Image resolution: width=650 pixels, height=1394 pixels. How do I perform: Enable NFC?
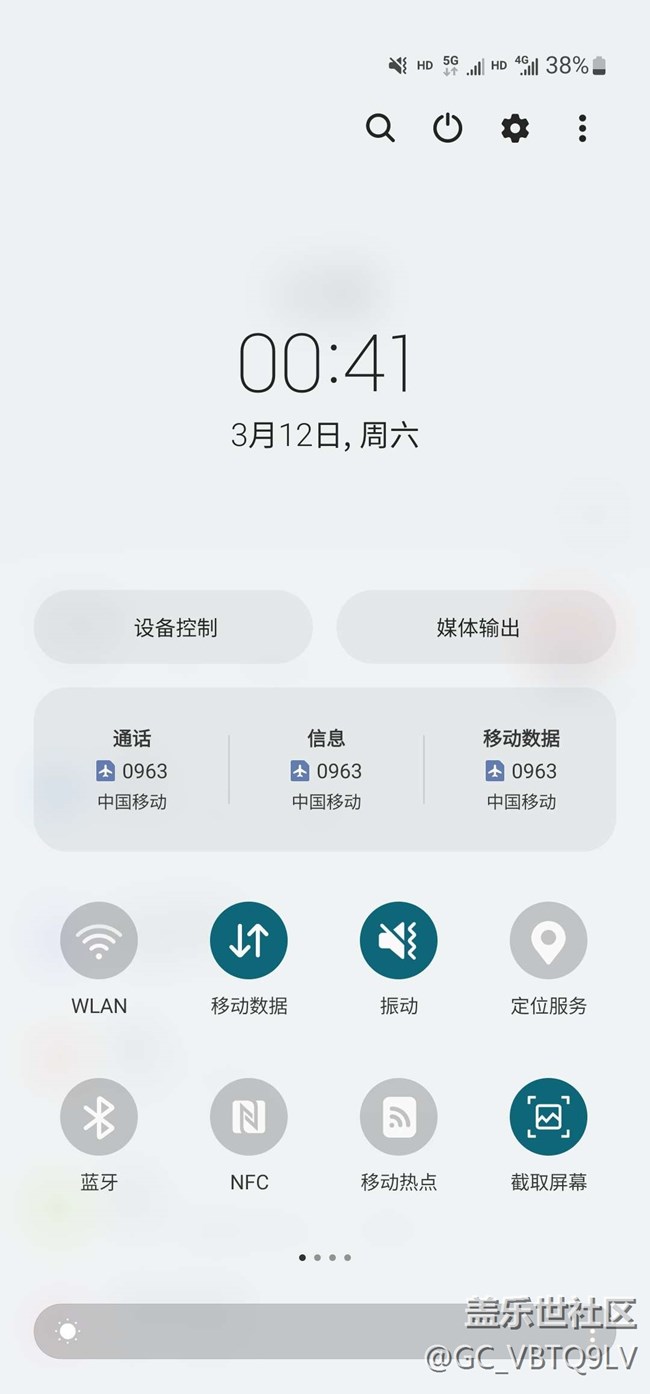249,1117
